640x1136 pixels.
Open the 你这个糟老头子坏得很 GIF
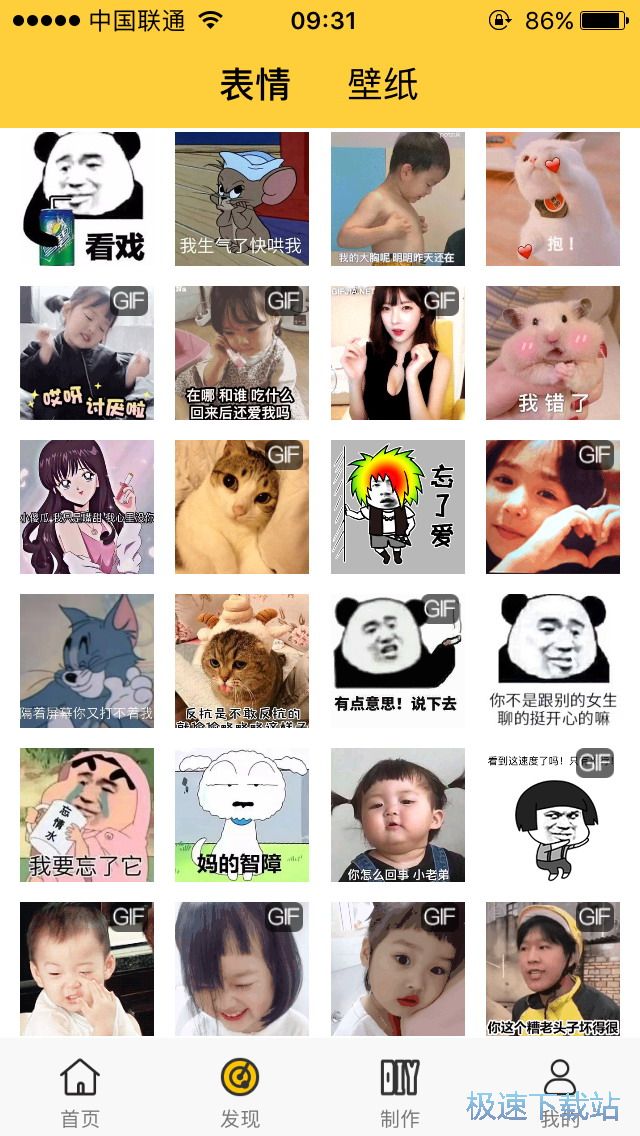pos(553,969)
